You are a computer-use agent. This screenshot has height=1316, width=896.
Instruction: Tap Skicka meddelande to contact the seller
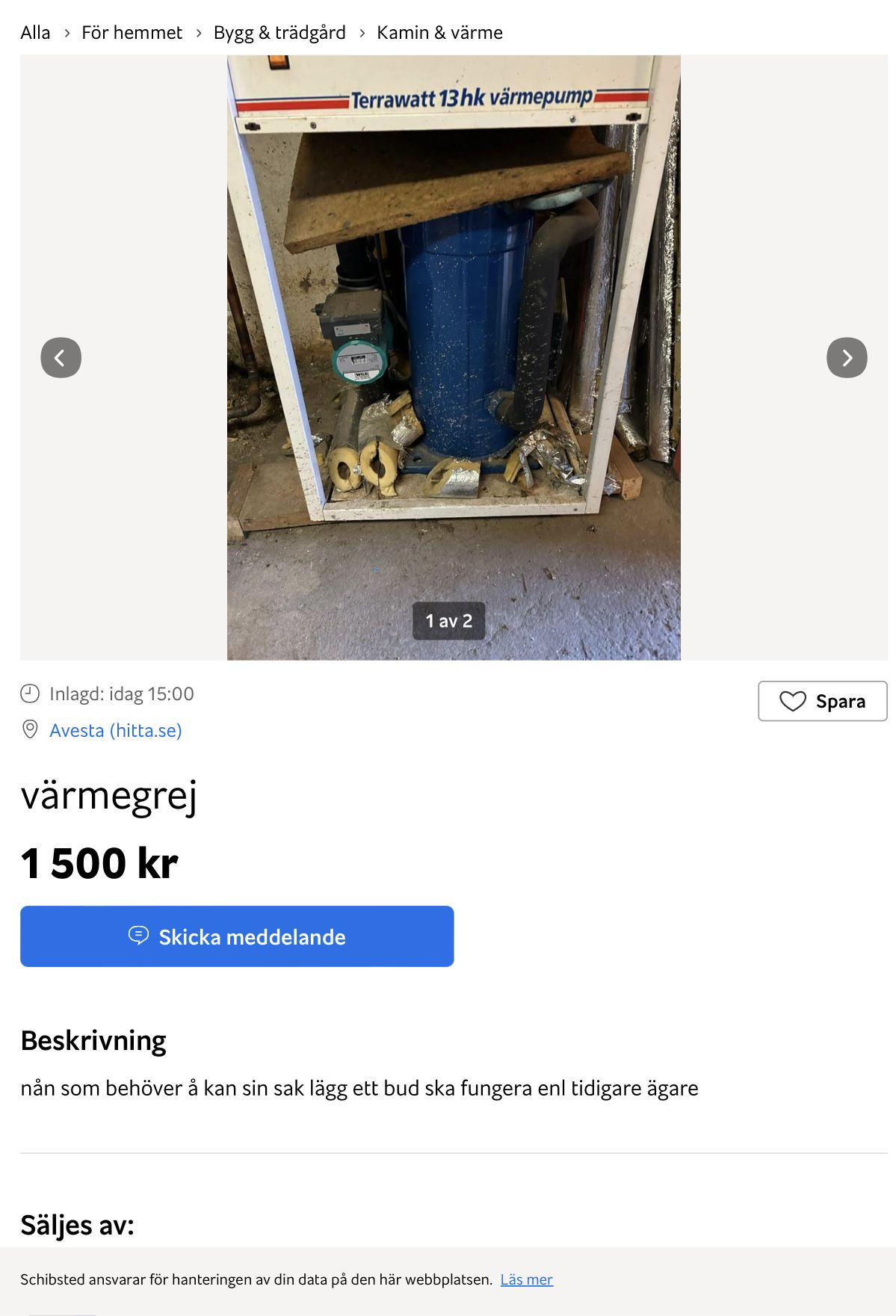[x=237, y=936]
